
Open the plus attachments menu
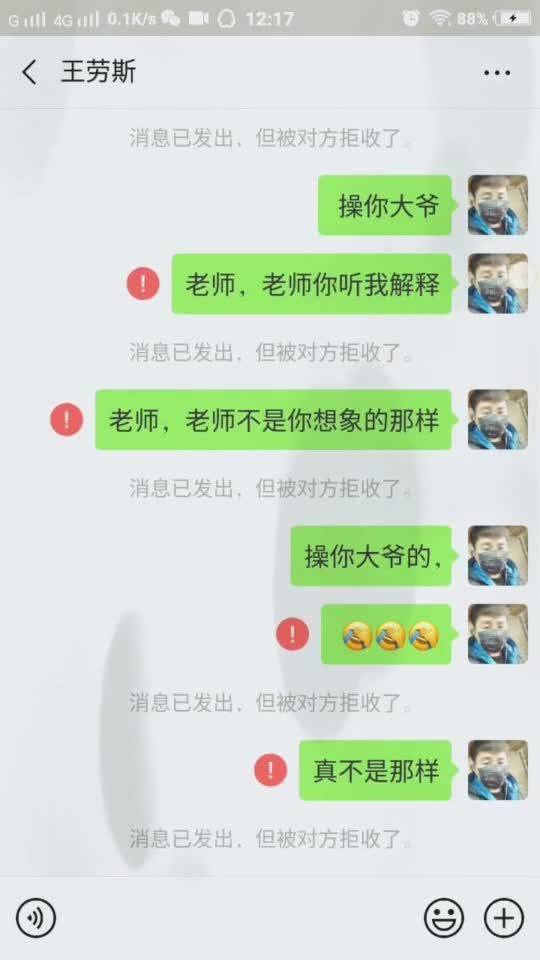pyautogui.click(x=504, y=918)
